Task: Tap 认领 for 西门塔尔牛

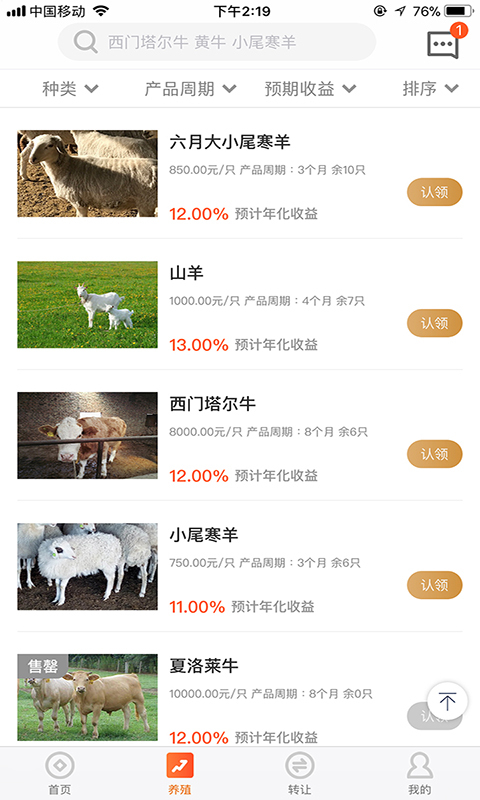Action: [435, 454]
